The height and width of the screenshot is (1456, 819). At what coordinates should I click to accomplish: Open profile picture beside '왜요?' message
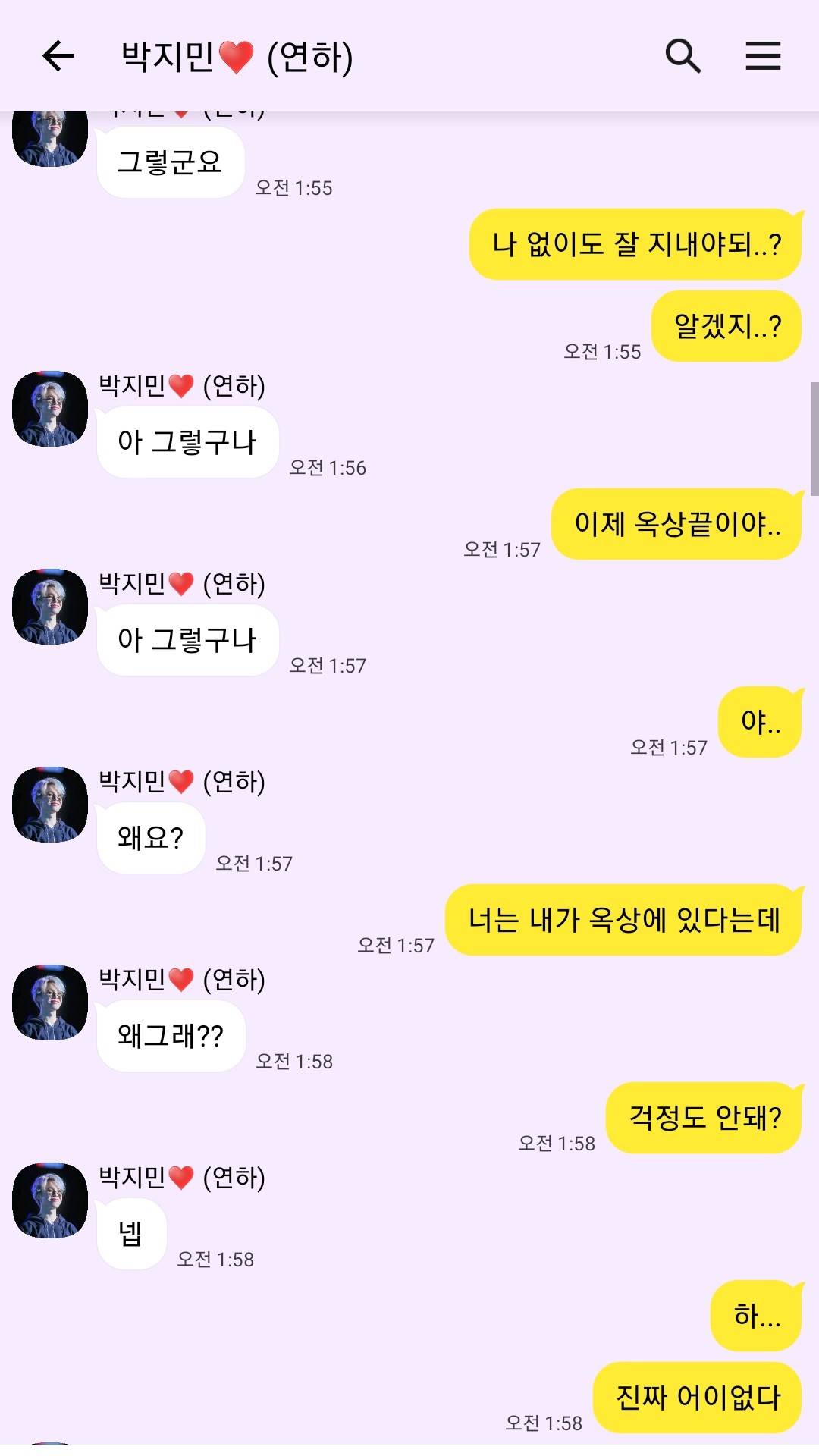point(50,805)
